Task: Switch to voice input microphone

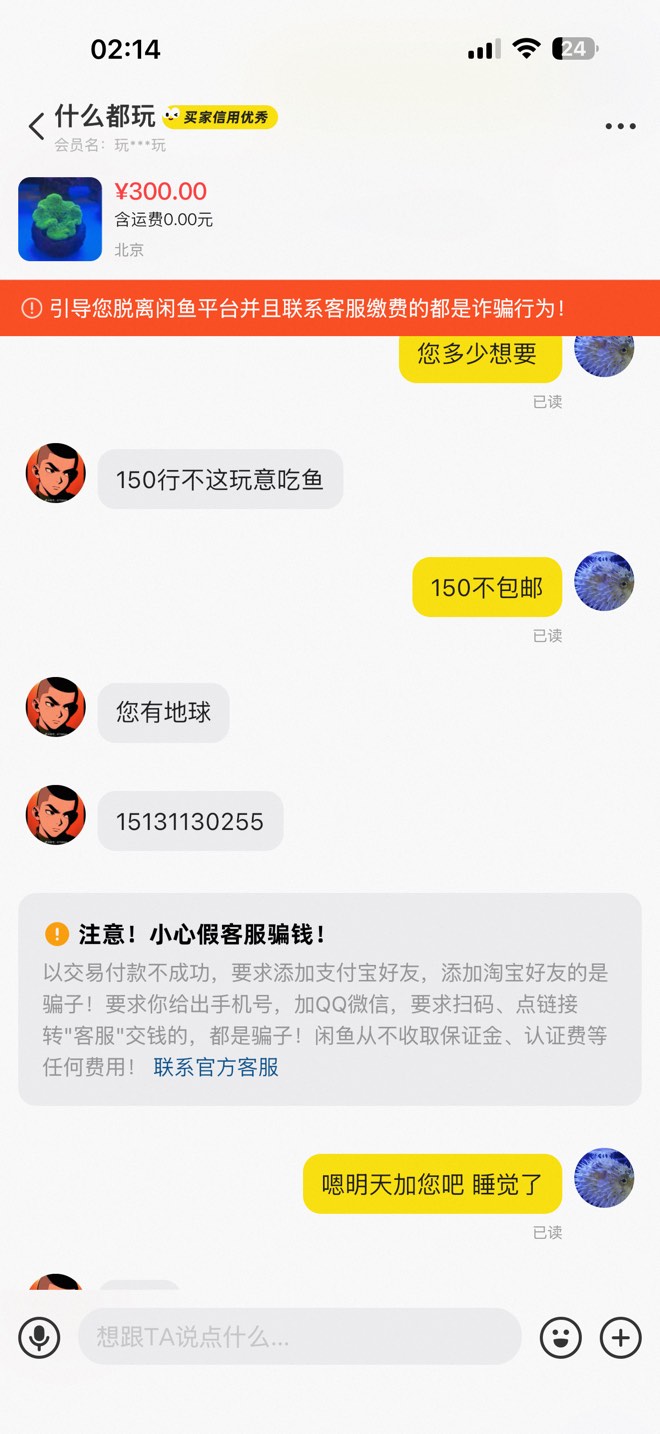Action: click(x=39, y=1337)
